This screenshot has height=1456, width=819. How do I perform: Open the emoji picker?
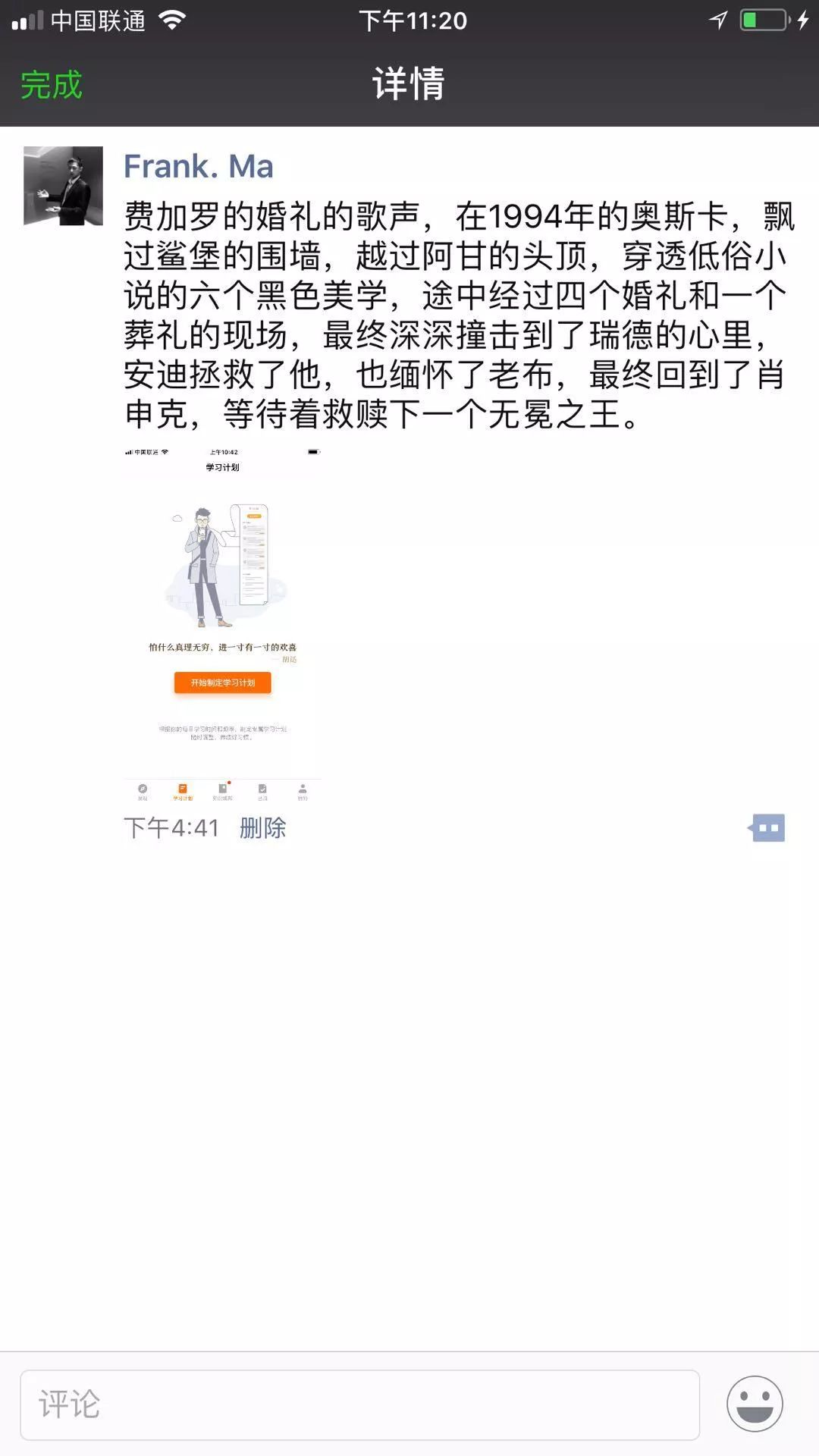tap(755, 1404)
